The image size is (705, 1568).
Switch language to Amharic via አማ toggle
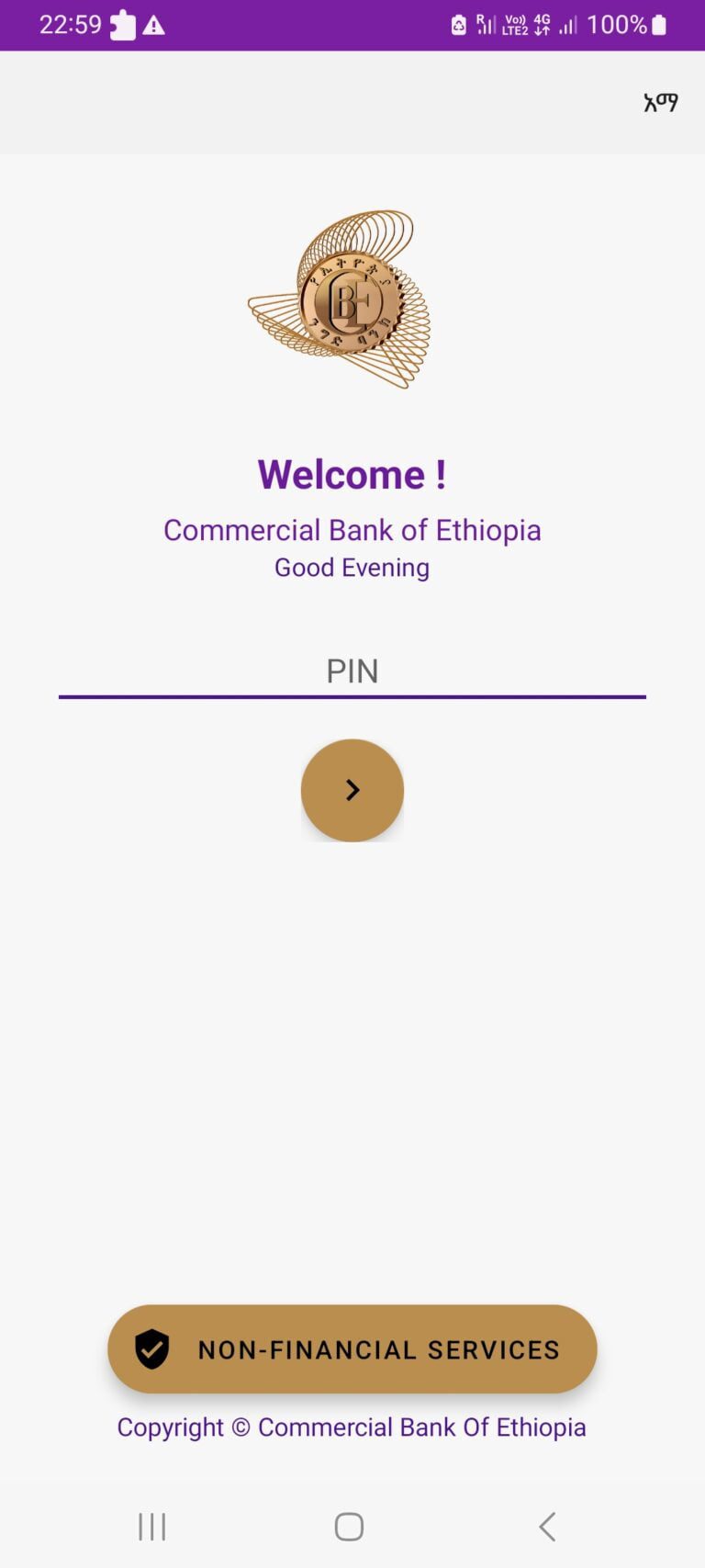(660, 102)
